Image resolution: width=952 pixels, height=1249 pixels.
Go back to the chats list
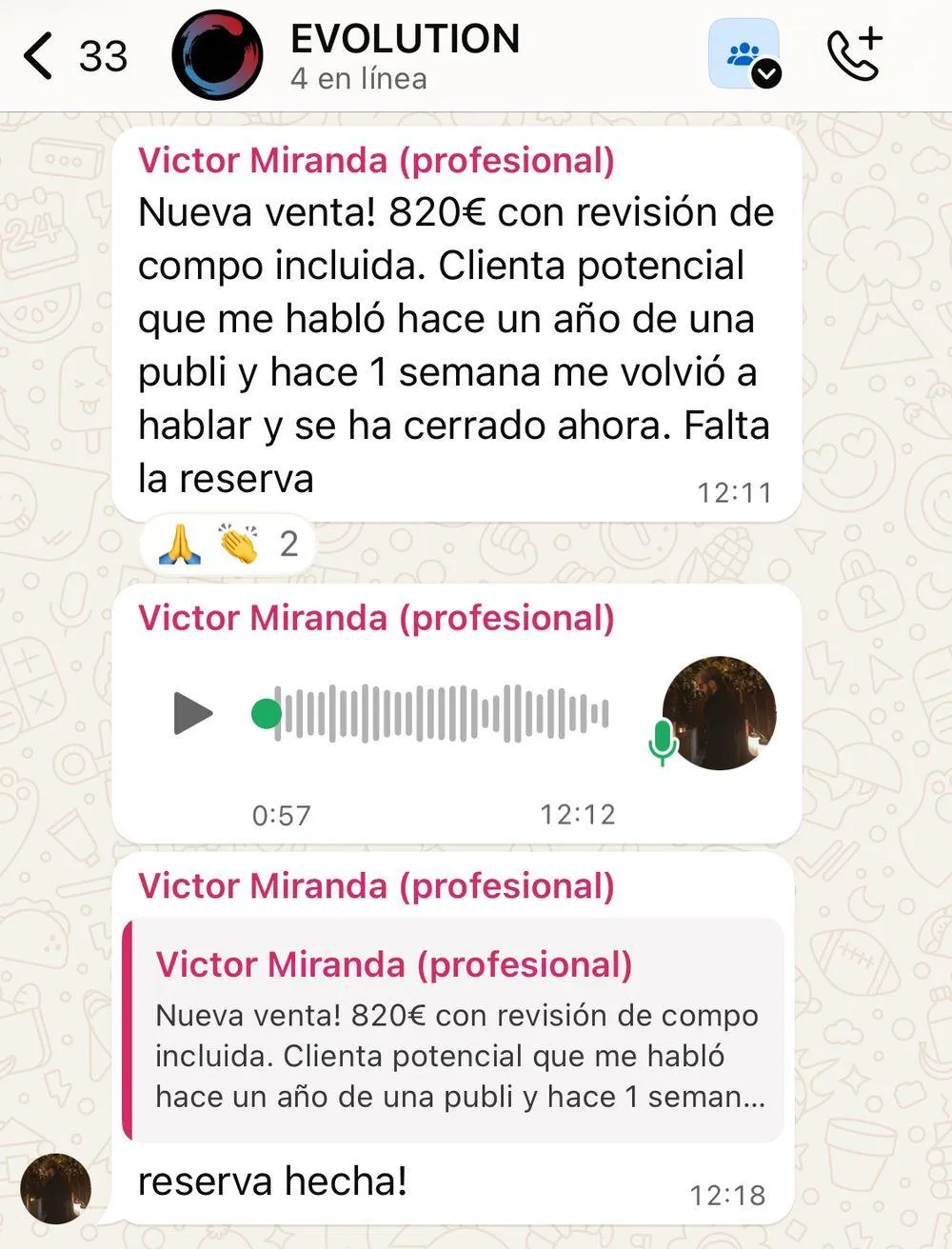click(x=40, y=55)
